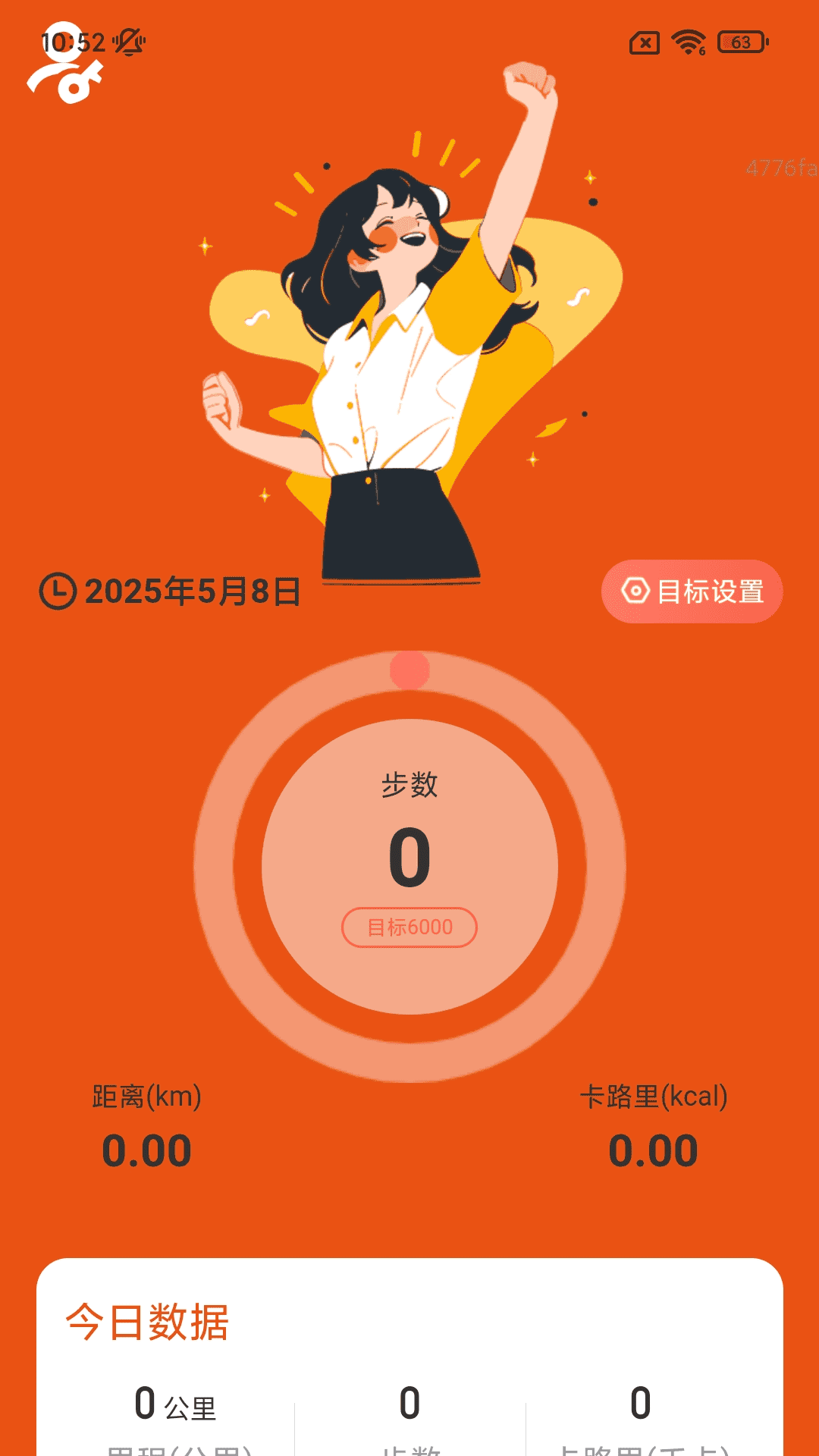This screenshot has width=819, height=1456.
Task: Open the 目标设置 goal settings
Action: coord(690,591)
